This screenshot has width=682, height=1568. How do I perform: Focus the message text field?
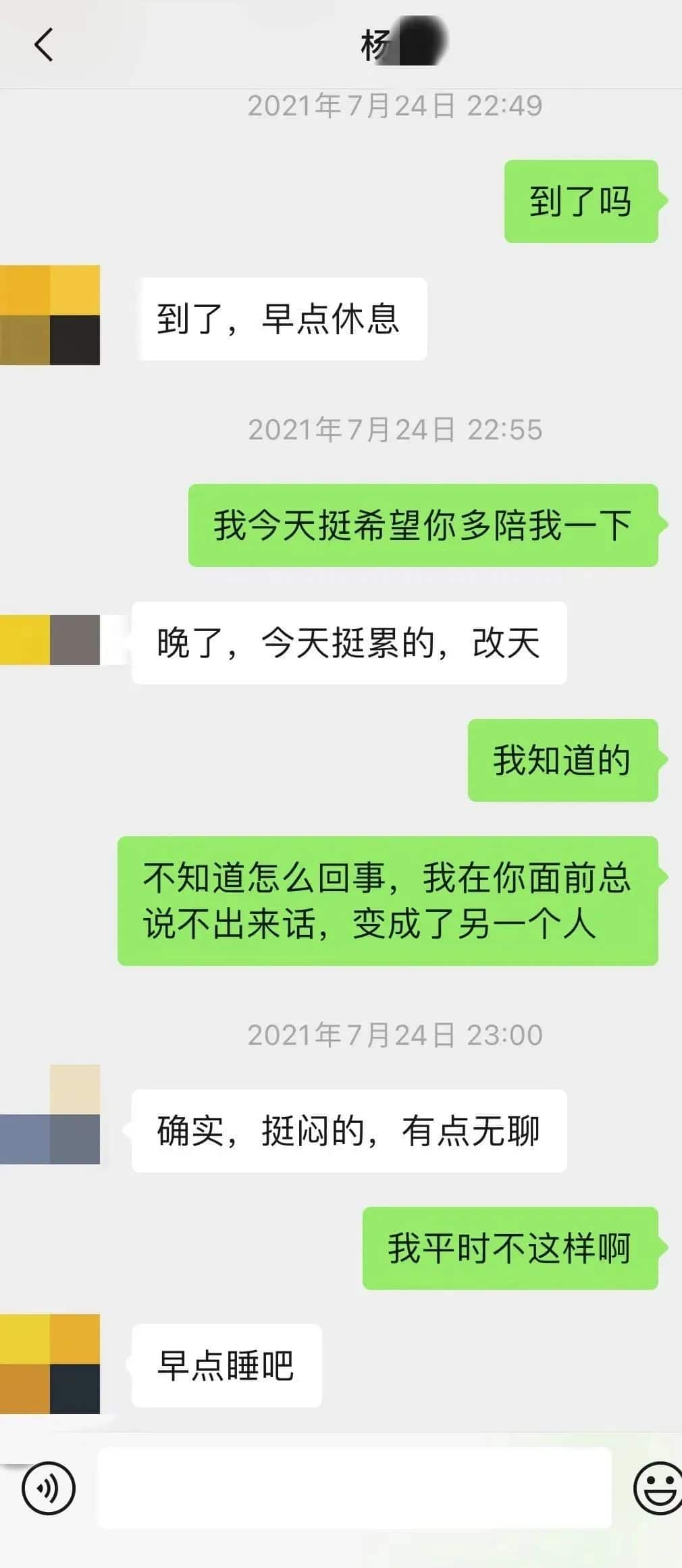(355, 1487)
